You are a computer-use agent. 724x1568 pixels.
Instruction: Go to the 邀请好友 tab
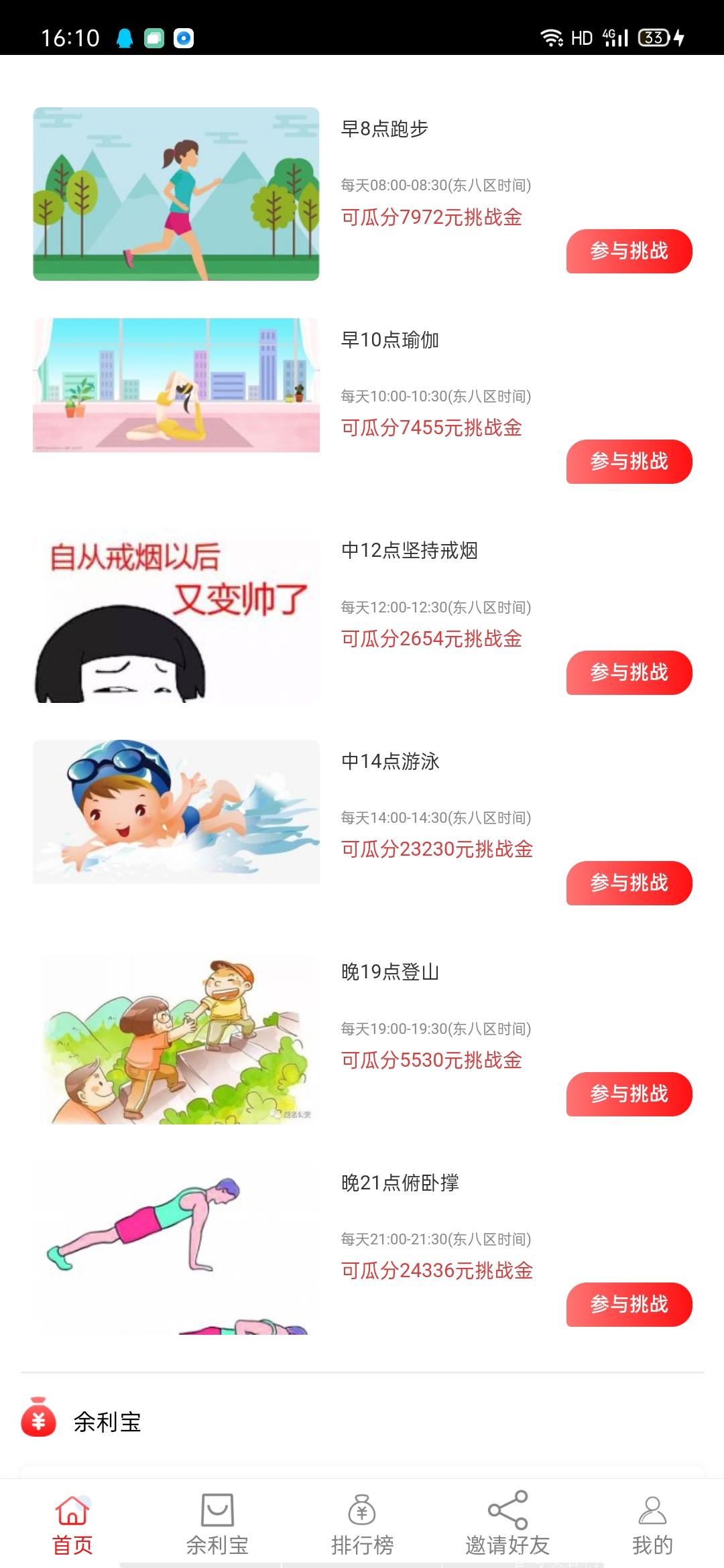(507, 1525)
